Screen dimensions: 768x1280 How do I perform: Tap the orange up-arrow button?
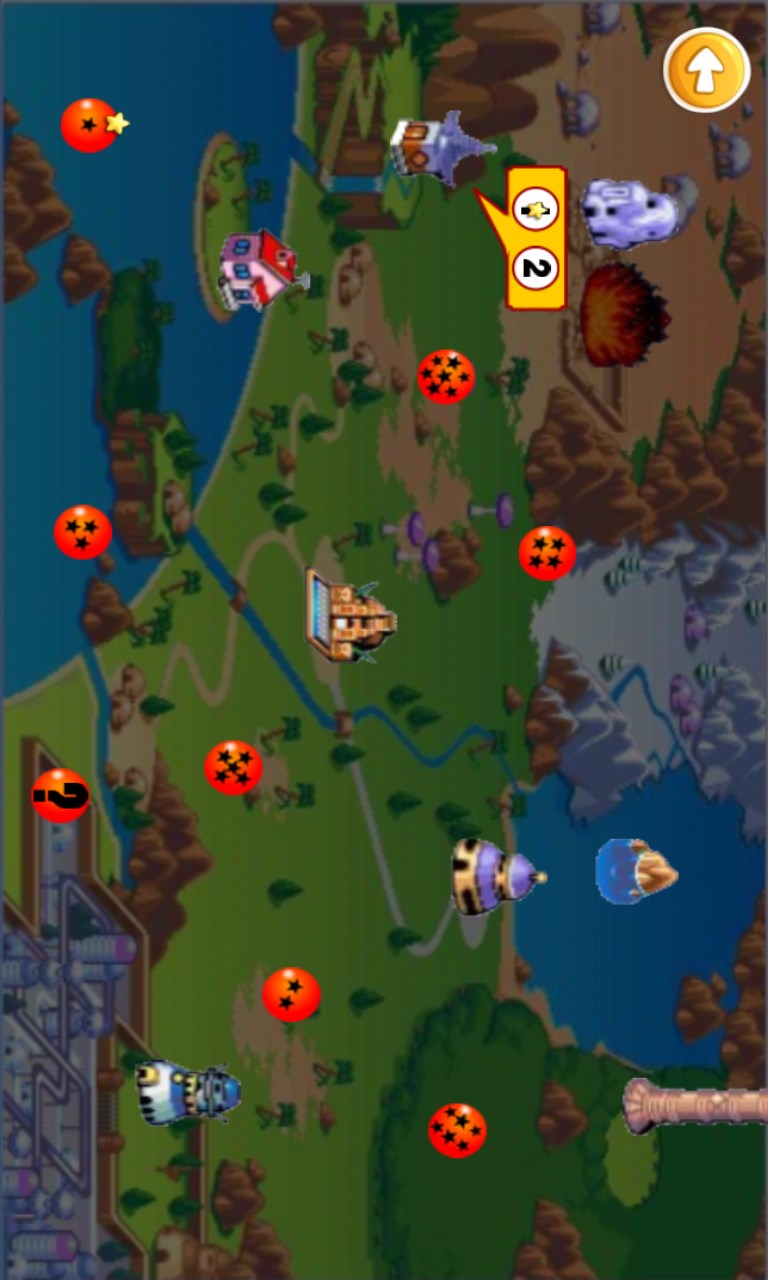(707, 70)
